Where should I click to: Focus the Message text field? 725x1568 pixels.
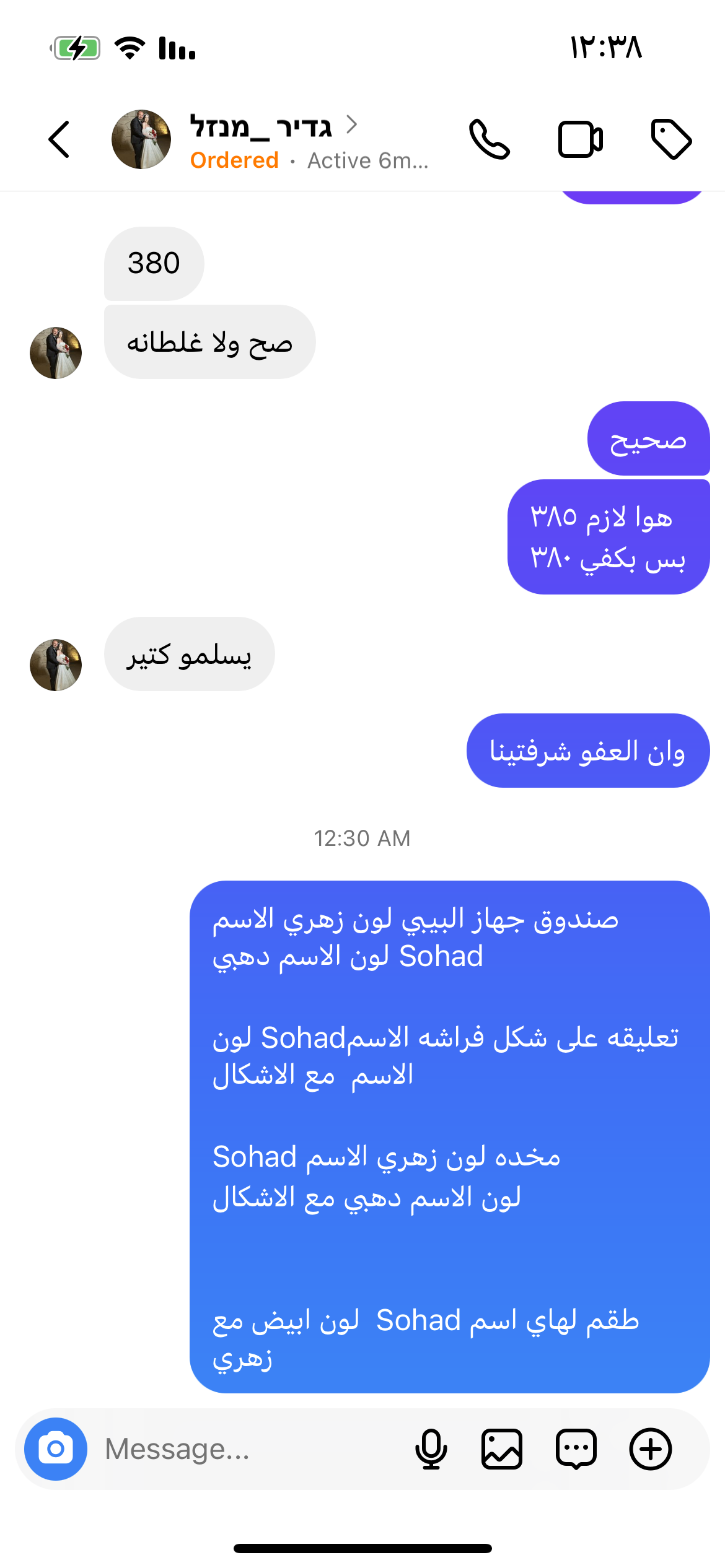[x=248, y=1448]
